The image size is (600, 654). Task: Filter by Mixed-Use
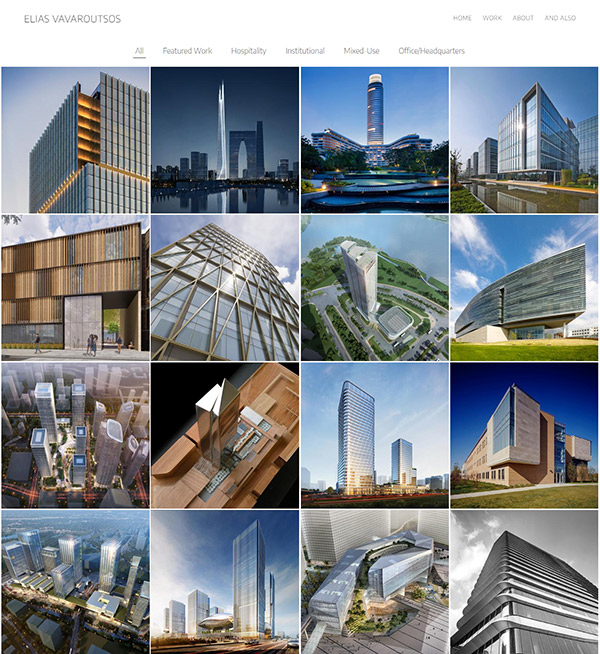361,50
